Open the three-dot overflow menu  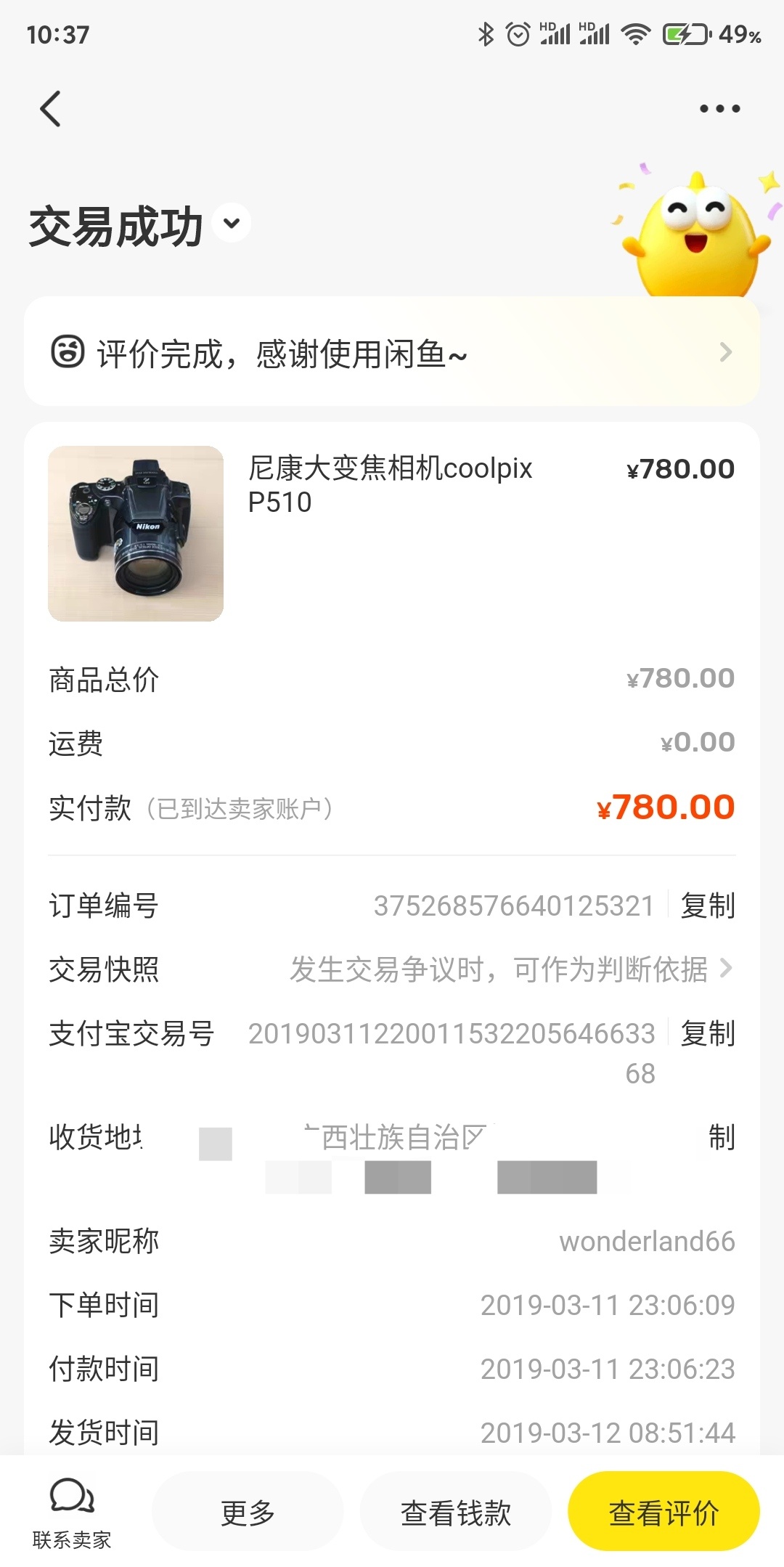click(x=719, y=109)
